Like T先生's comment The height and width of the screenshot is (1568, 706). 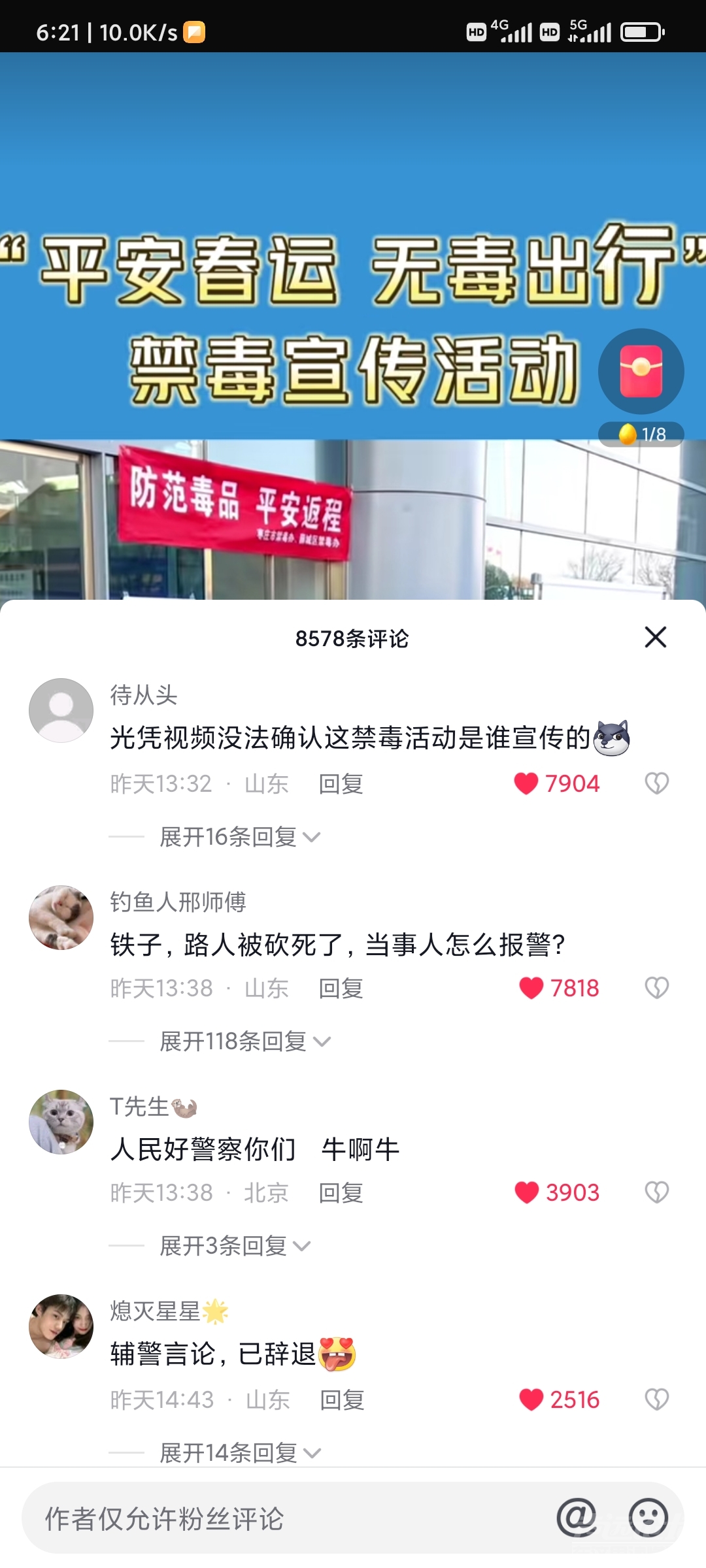click(x=527, y=1192)
